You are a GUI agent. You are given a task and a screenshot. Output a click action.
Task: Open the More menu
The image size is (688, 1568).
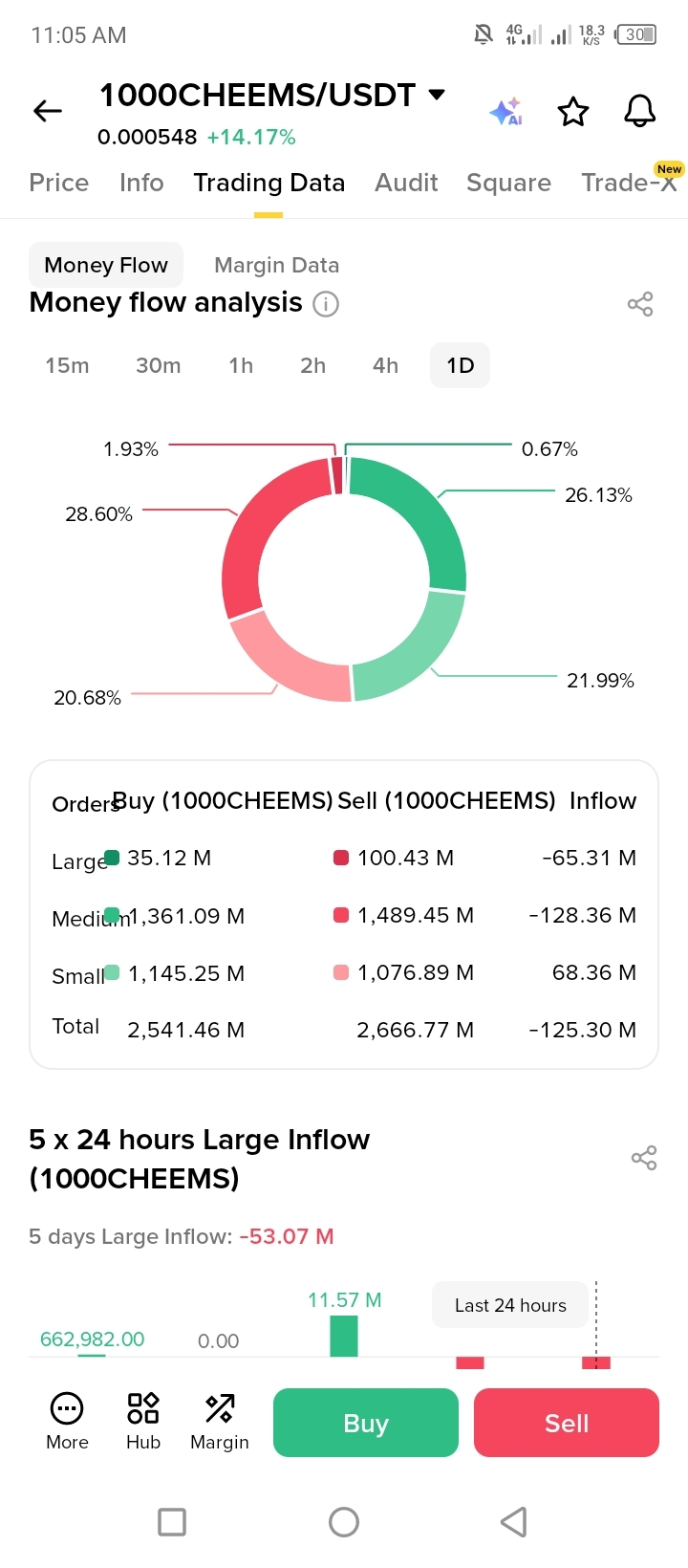point(67,1421)
